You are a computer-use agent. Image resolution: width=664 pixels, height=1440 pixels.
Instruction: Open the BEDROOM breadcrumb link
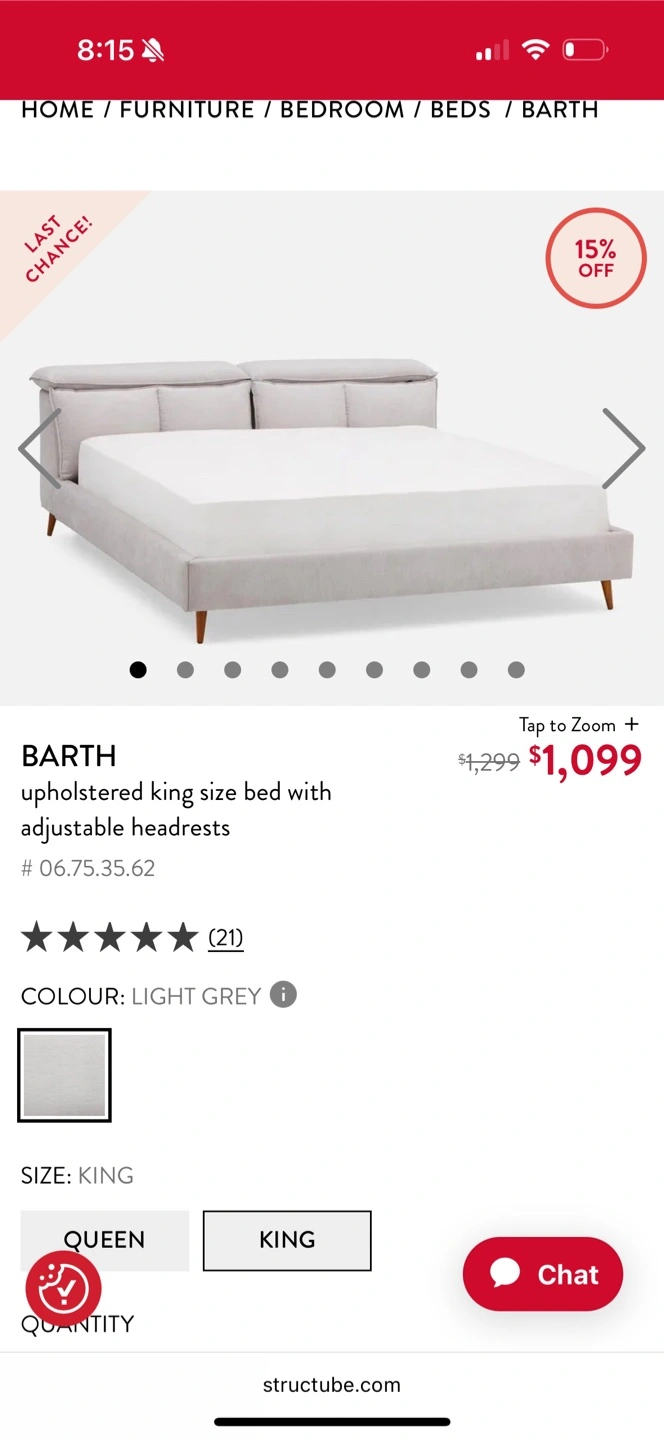tap(341, 110)
